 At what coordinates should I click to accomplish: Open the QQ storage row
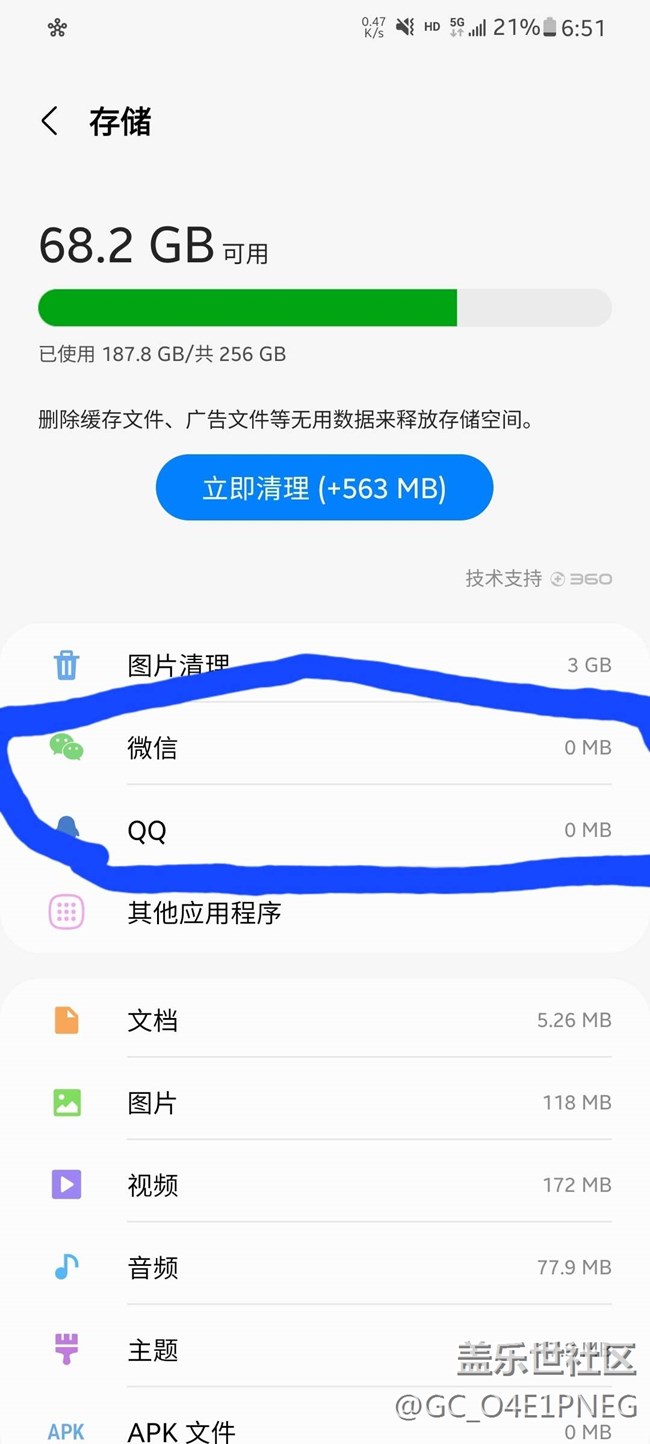tap(325, 829)
